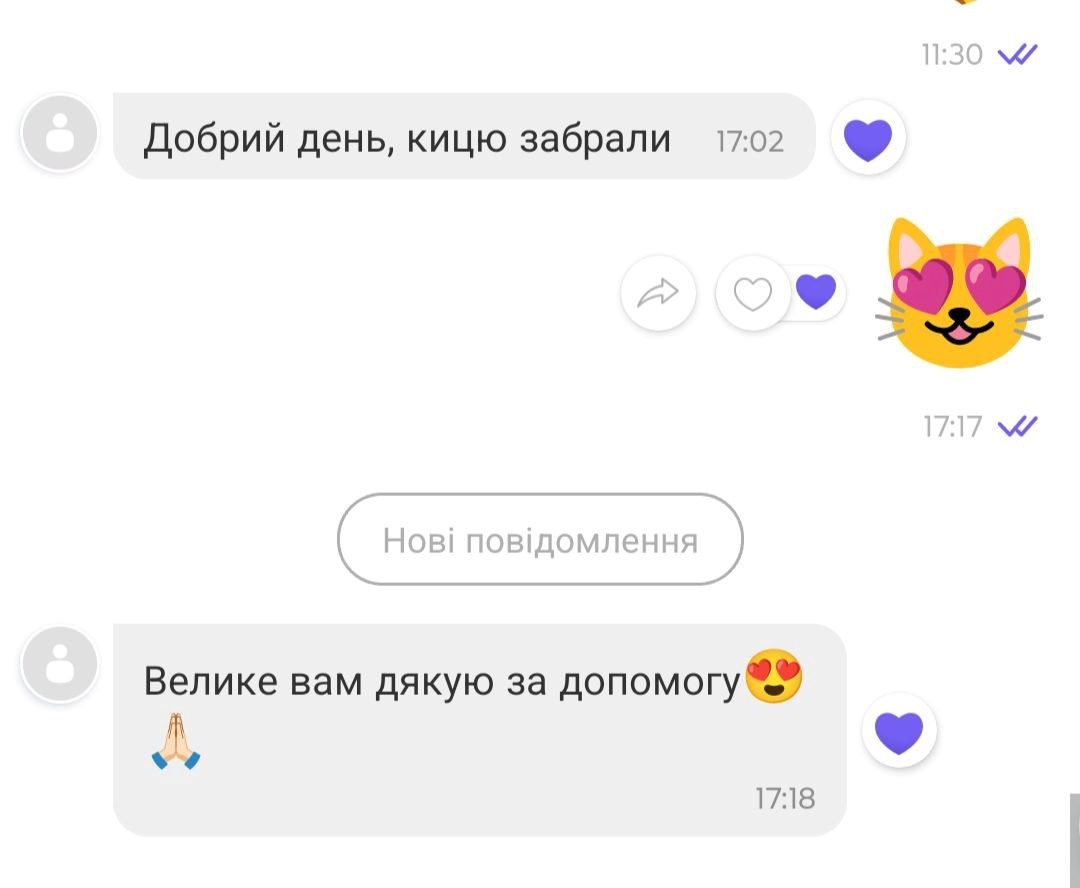1080x888 pixels.
Task: Open the heart-eyes cat sticker
Action: (959, 294)
